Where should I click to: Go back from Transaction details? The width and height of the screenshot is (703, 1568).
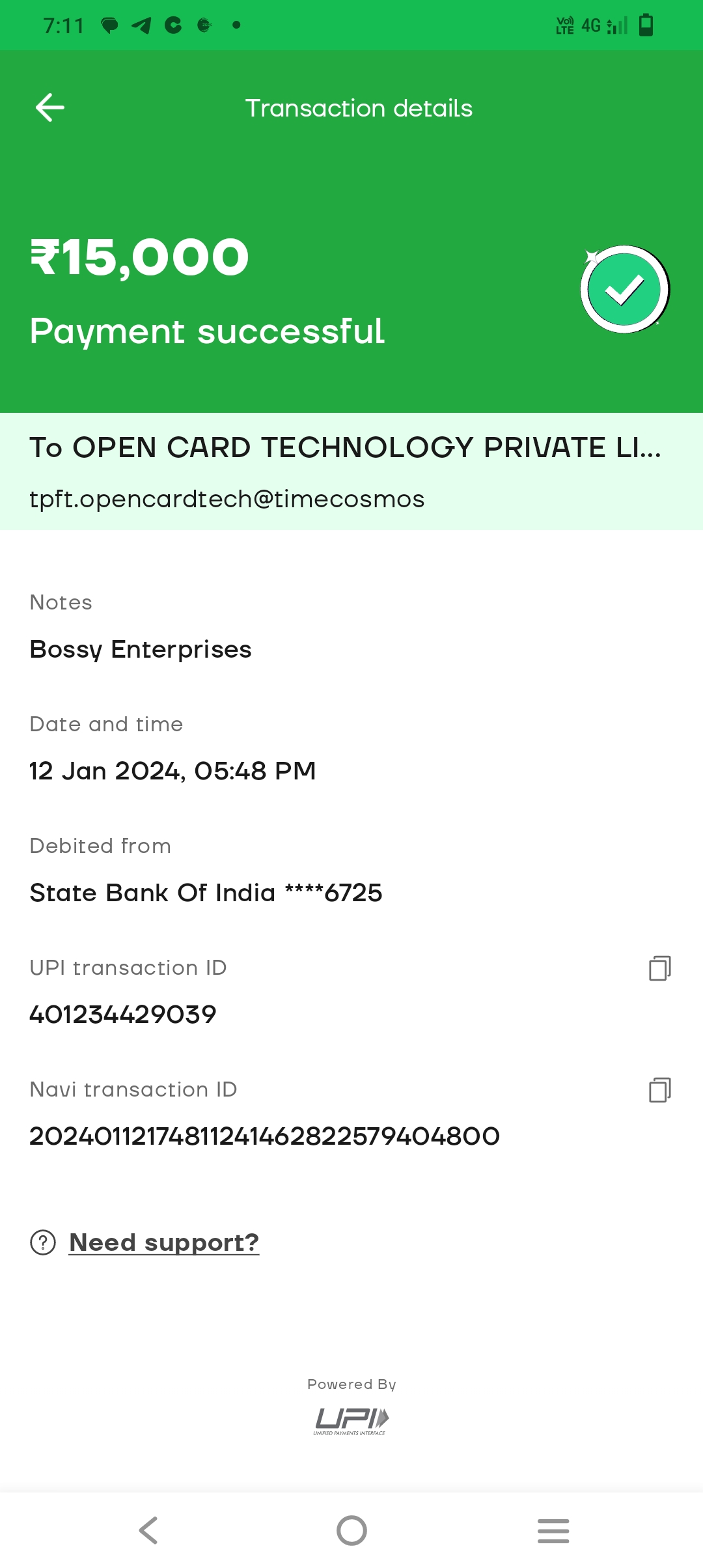tap(50, 108)
